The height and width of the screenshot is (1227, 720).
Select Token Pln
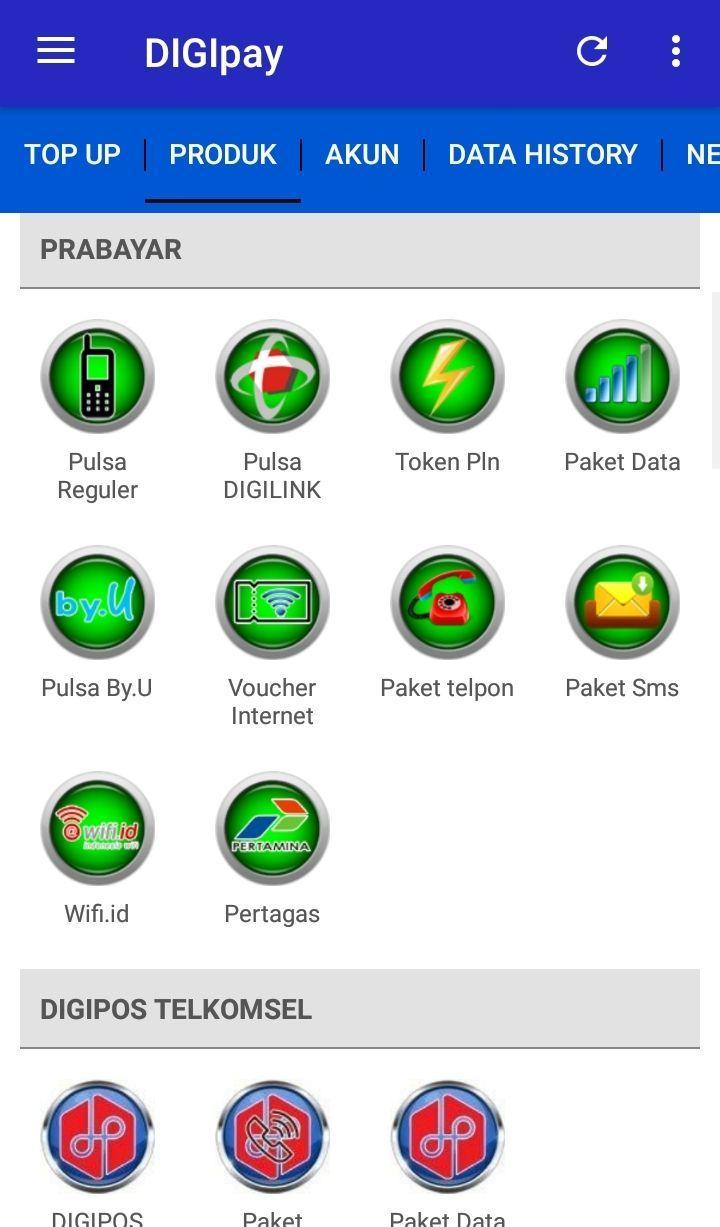pos(447,377)
